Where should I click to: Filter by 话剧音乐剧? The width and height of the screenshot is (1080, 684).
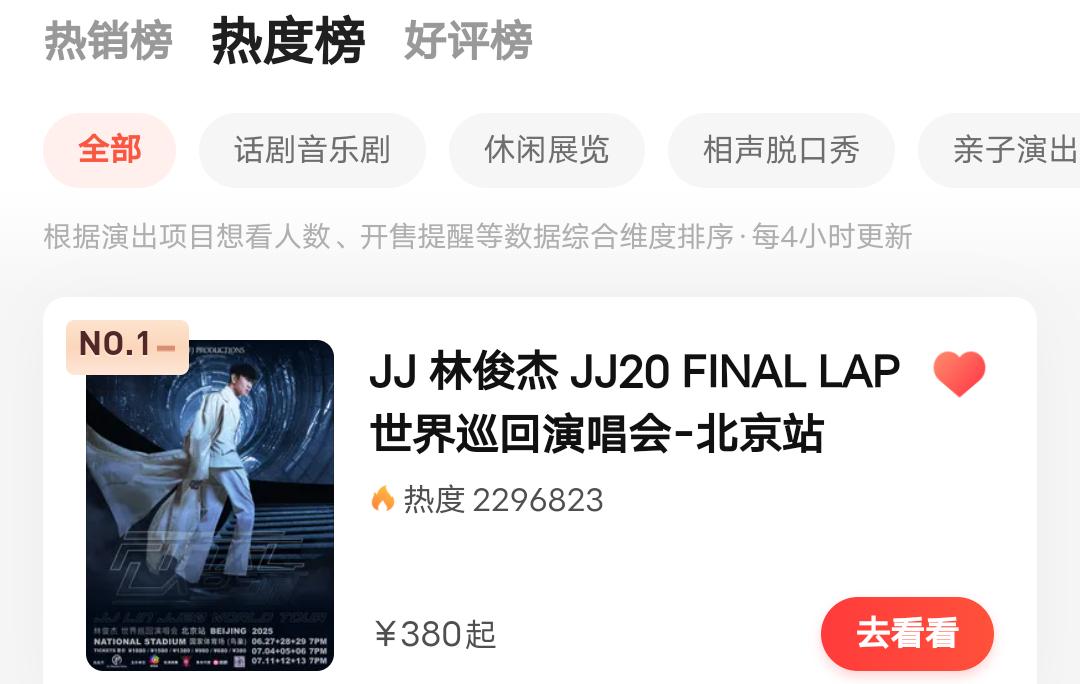pyautogui.click(x=312, y=150)
